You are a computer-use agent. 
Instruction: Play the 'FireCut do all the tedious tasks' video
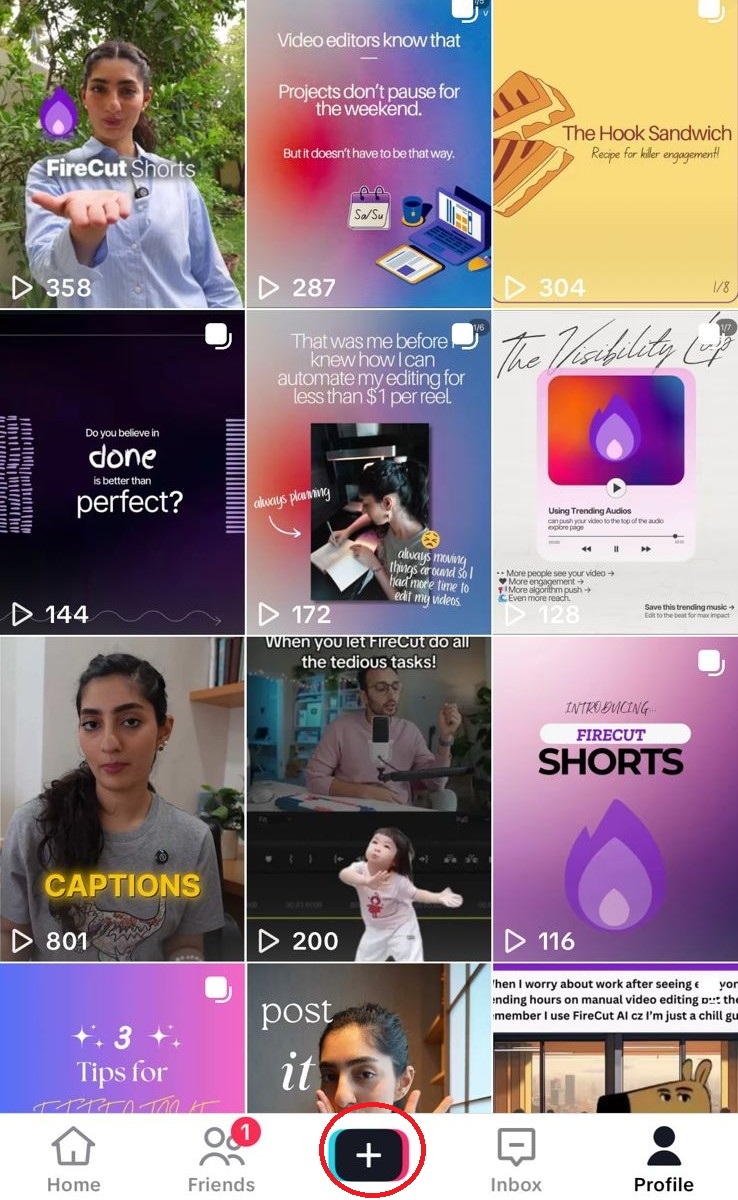[x=368, y=798]
